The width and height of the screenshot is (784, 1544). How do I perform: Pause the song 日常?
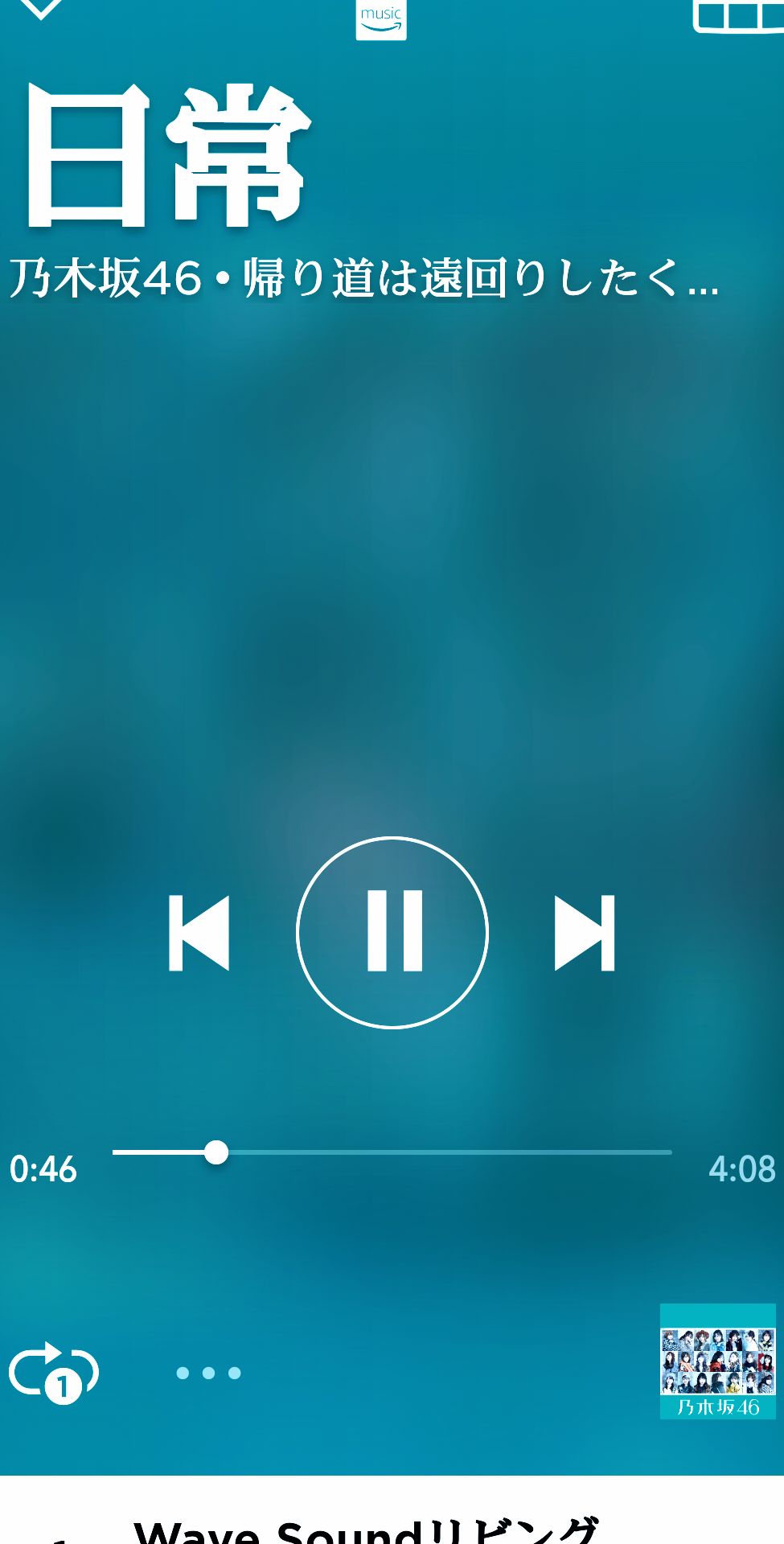pyautogui.click(x=392, y=932)
